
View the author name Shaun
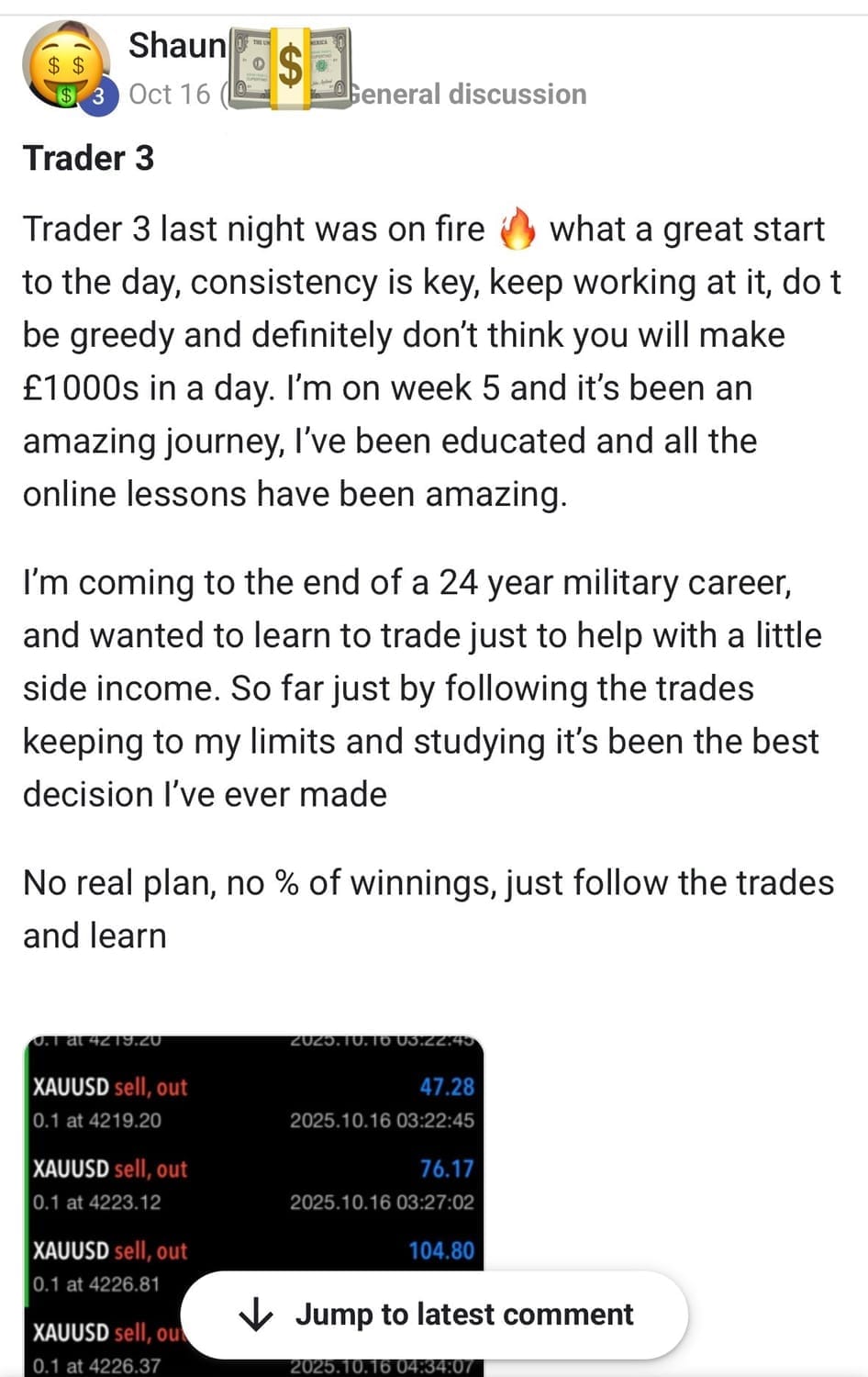[177, 45]
